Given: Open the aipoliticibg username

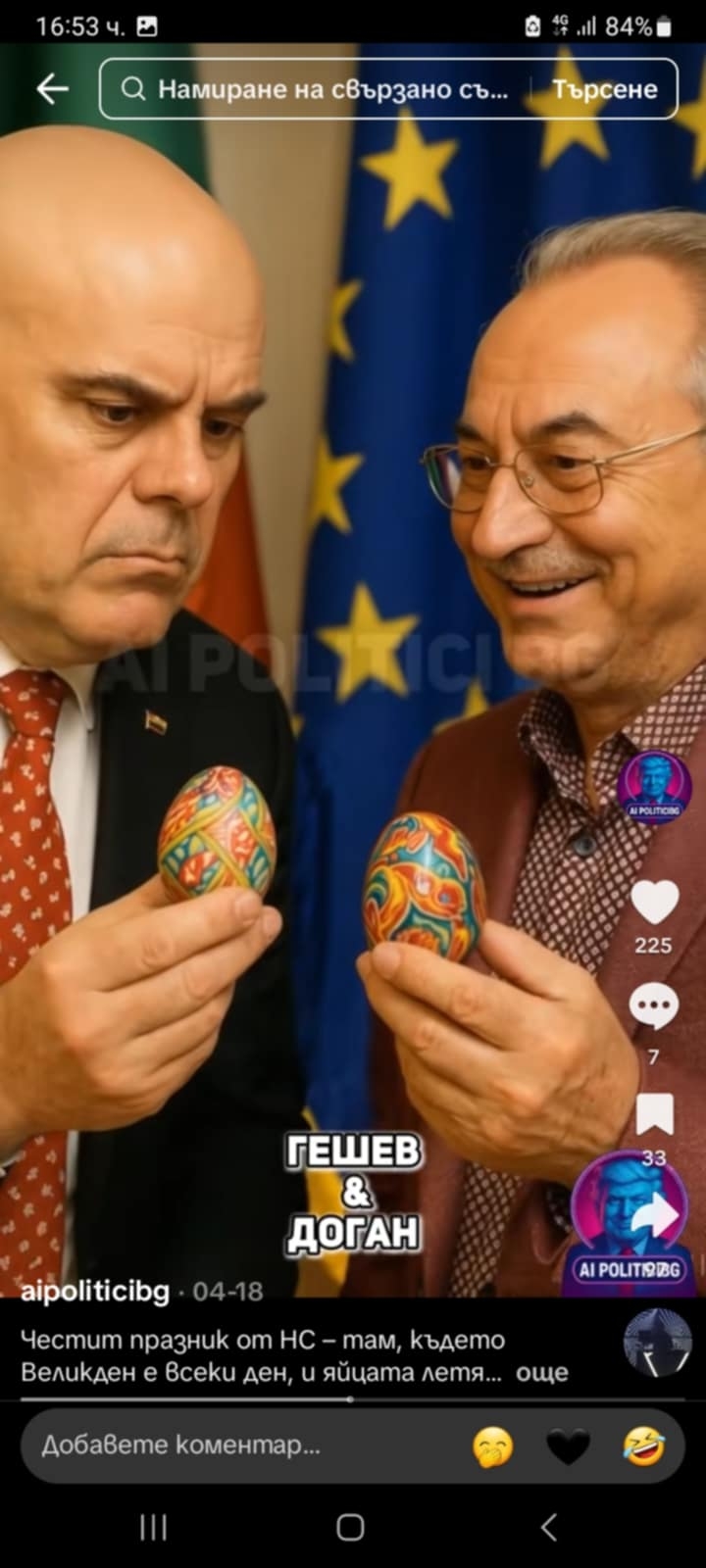Looking at the screenshot, I should pos(95,1291).
